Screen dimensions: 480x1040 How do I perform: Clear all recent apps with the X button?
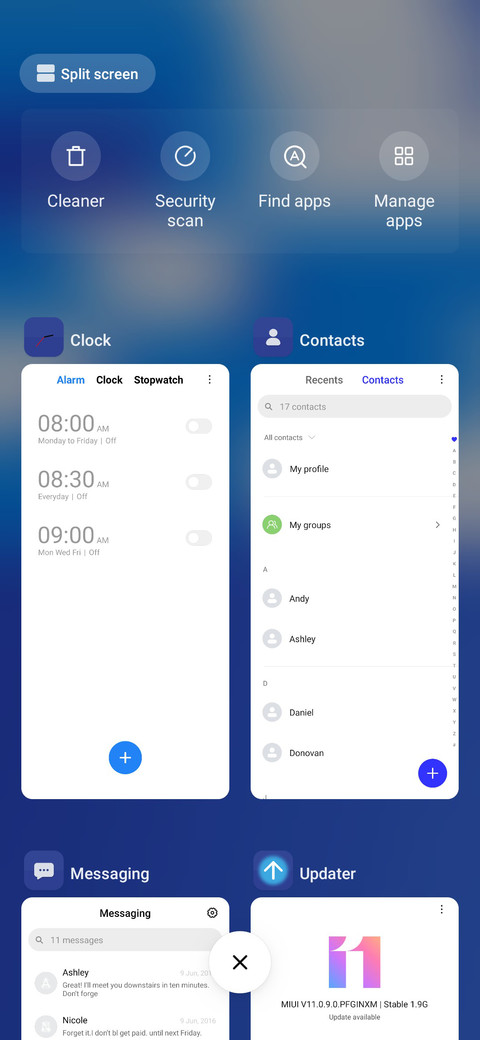240,962
